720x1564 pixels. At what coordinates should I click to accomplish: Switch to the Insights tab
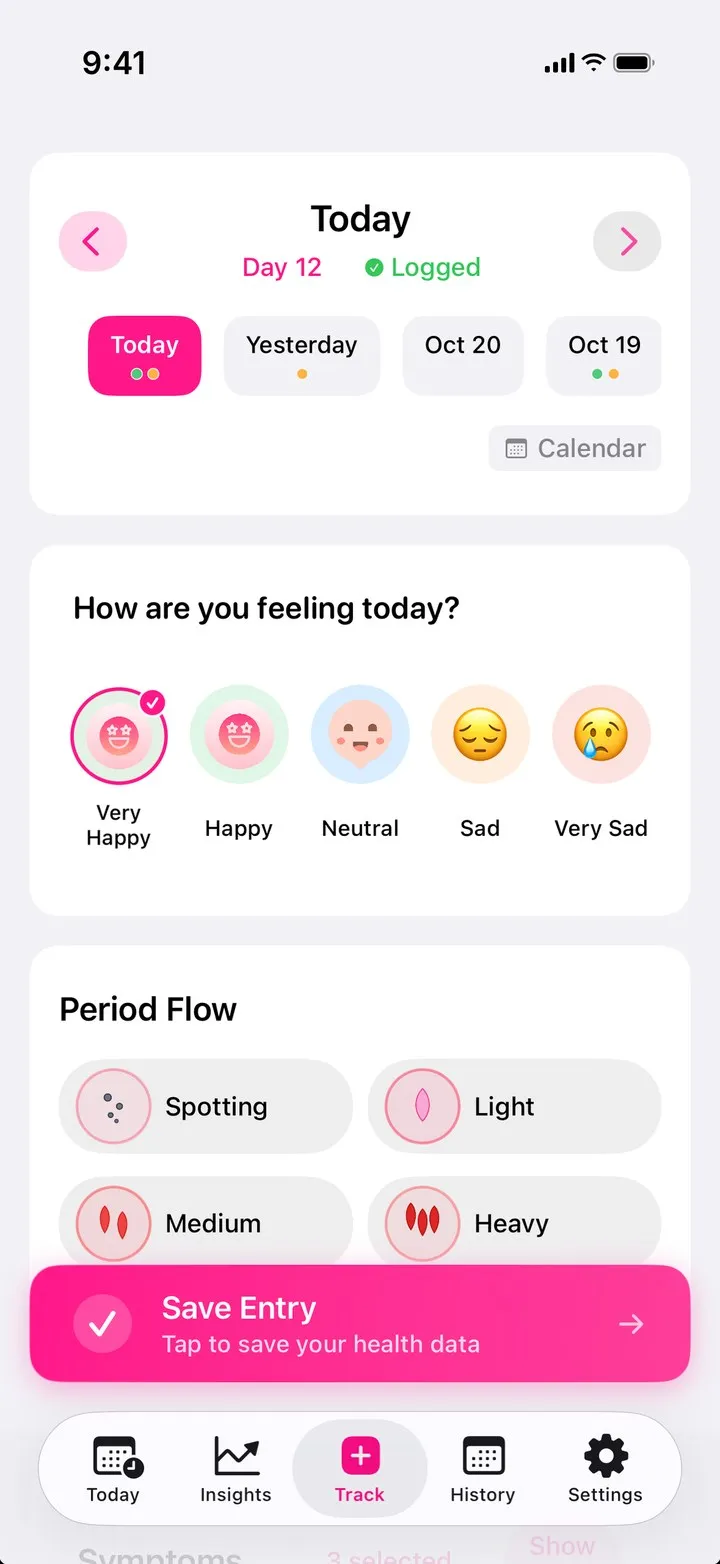pyautogui.click(x=236, y=1469)
